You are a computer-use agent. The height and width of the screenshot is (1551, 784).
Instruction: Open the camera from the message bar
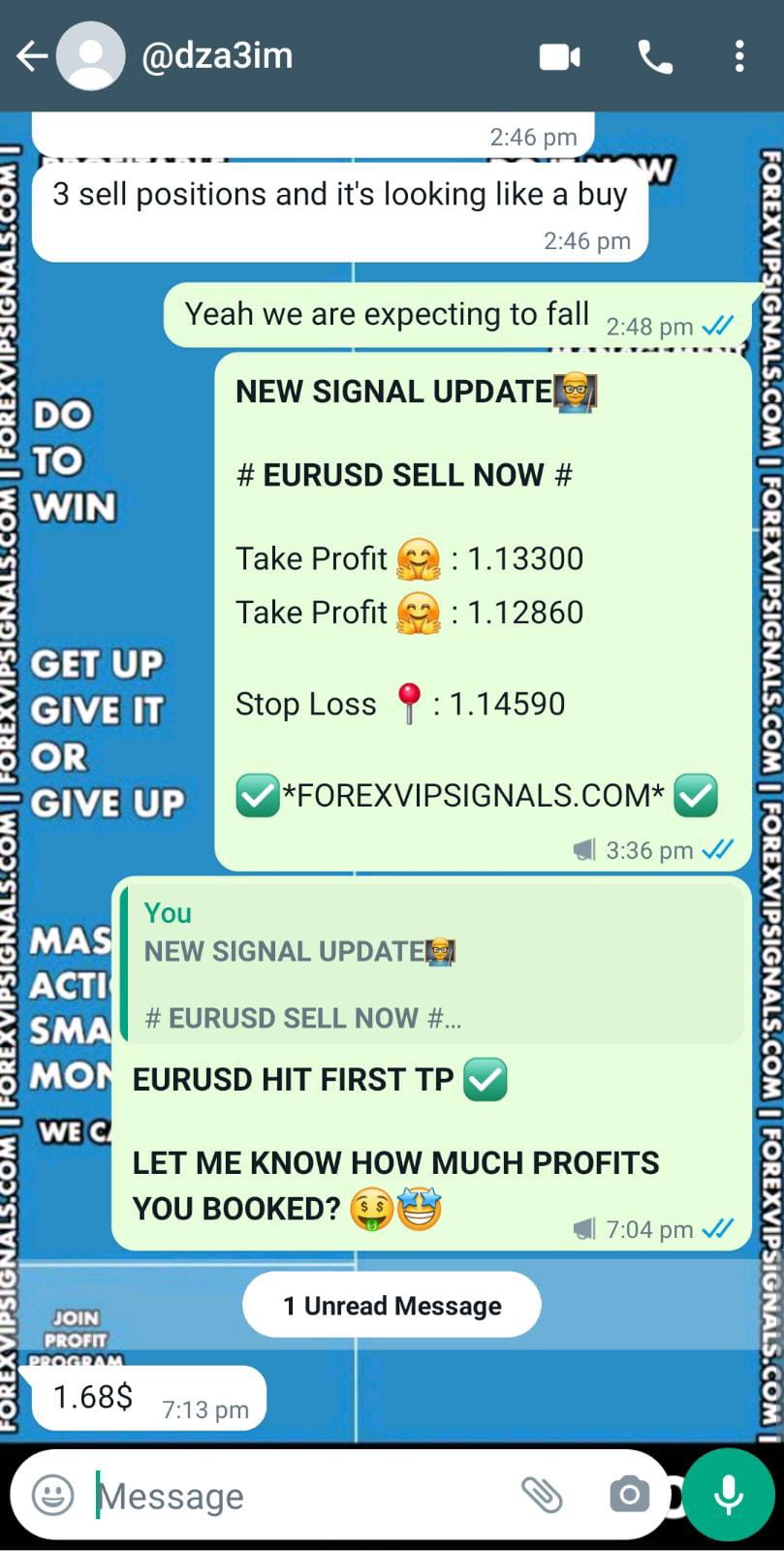click(x=629, y=1495)
